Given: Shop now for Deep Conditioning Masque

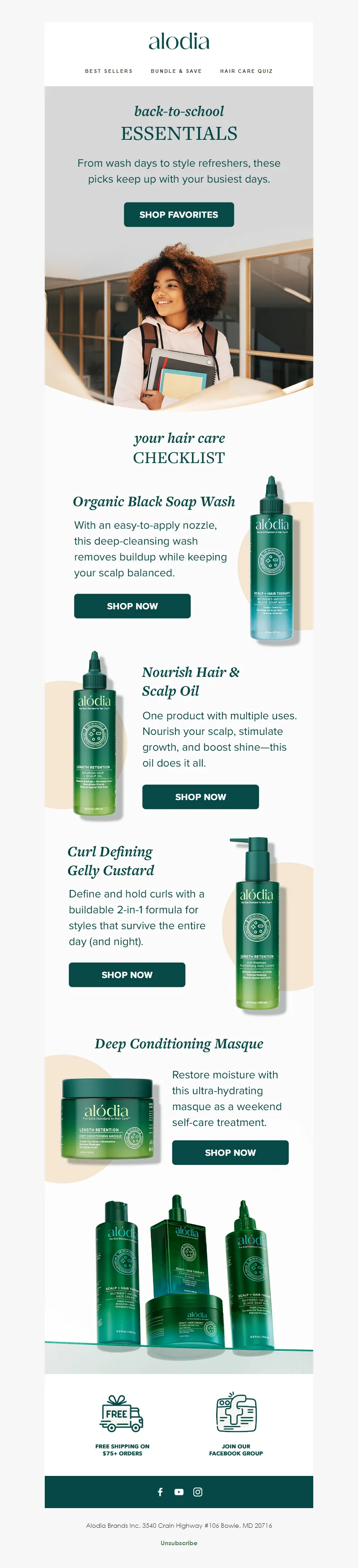Looking at the screenshot, I should pos(230,1152).
